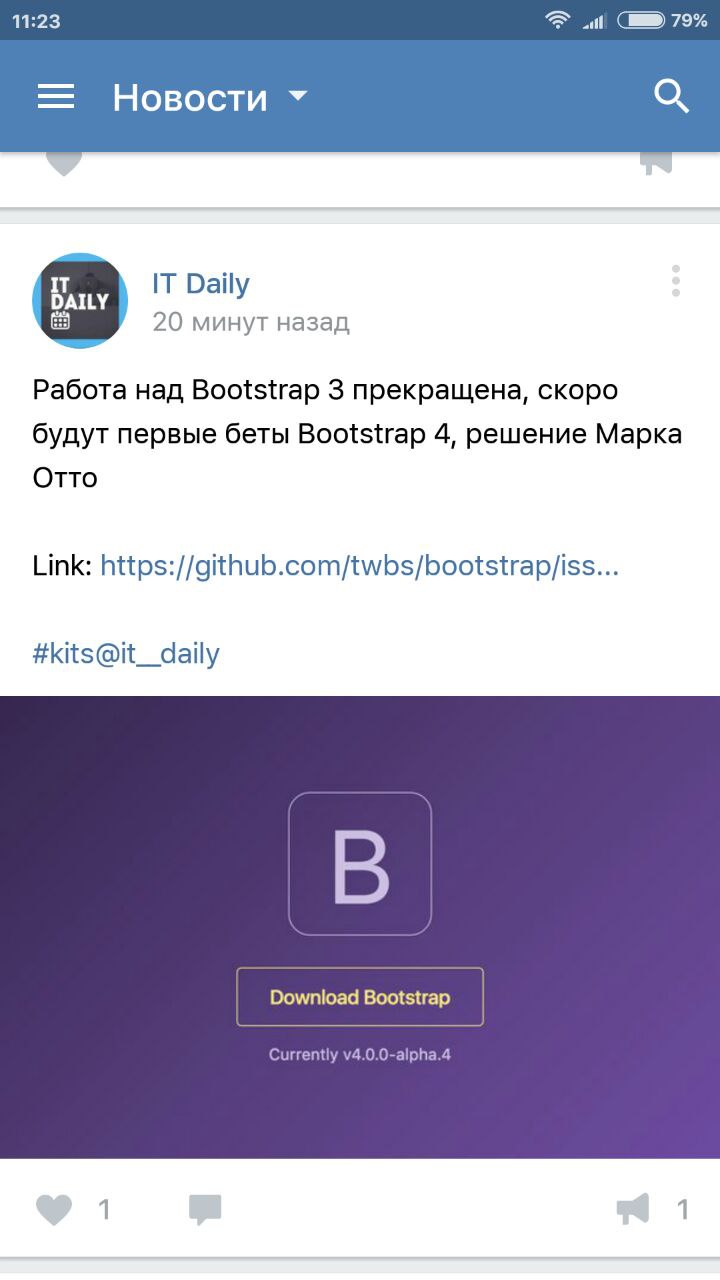Repost the IT Daily Bootstrap post

pyautogui.click(x=633, y=1210)
